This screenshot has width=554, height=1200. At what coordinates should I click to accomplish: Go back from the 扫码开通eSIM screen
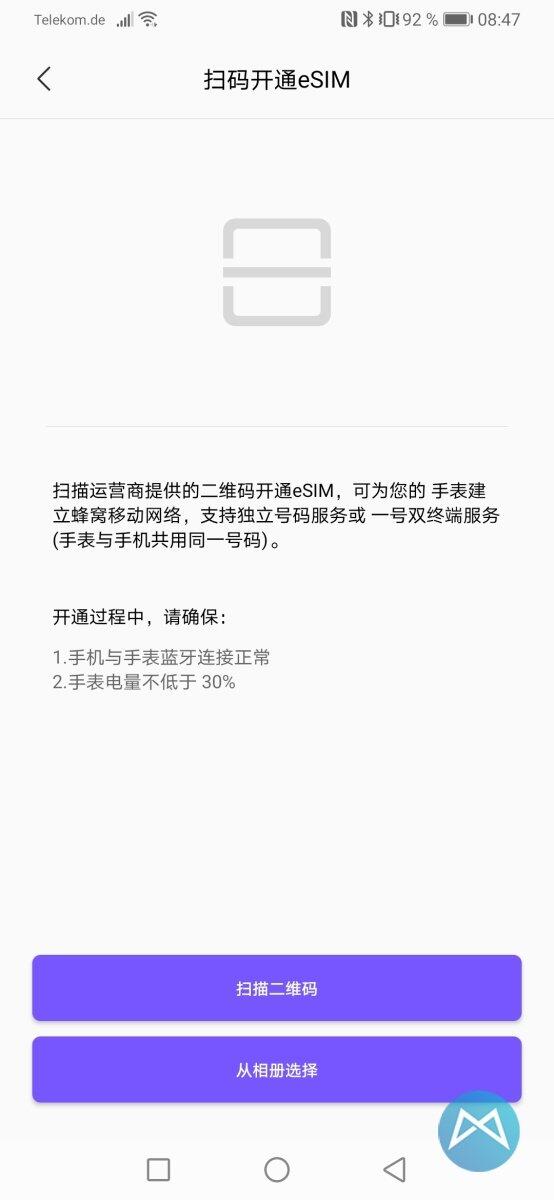tap(43, 80)
